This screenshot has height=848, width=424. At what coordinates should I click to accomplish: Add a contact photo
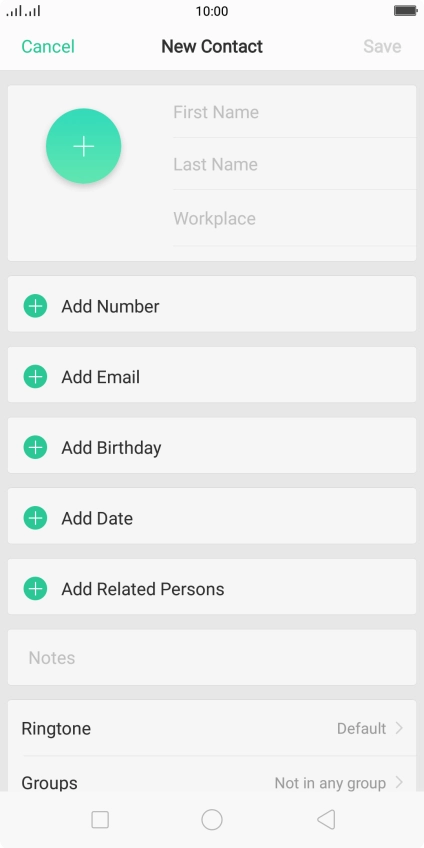[x=83, y=146]
